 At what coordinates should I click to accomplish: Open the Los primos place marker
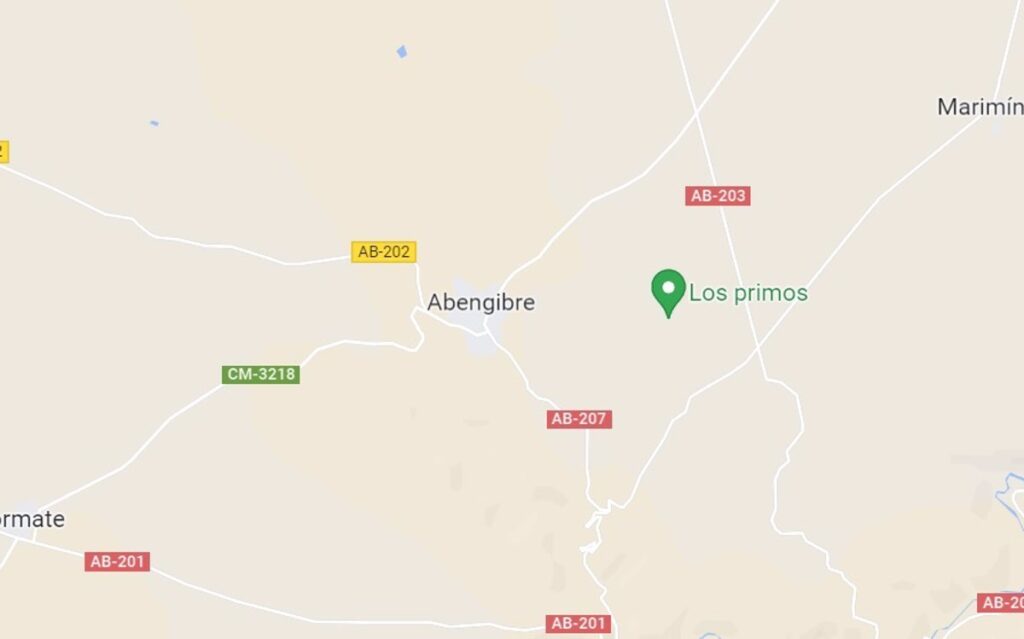(668, 291)
